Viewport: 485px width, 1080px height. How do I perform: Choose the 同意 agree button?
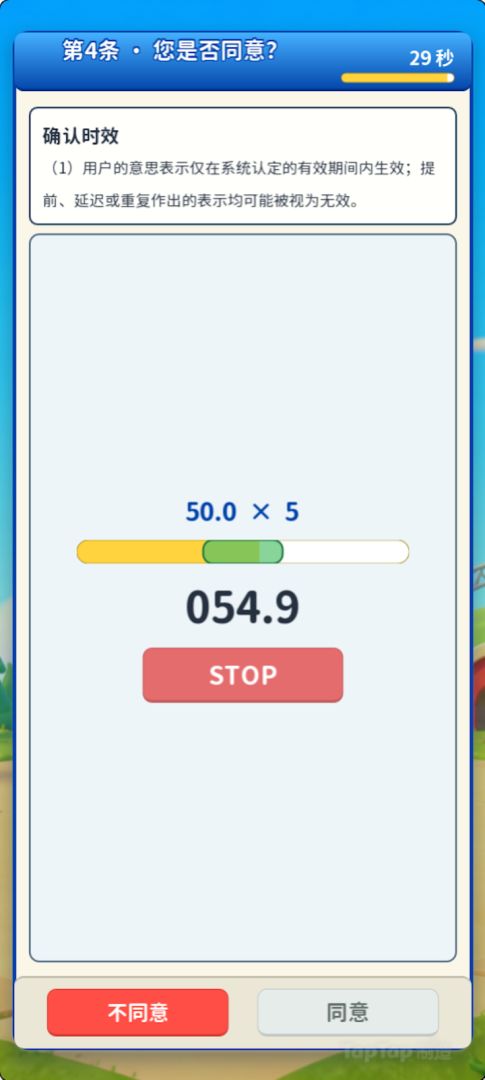coord(348,1012)
